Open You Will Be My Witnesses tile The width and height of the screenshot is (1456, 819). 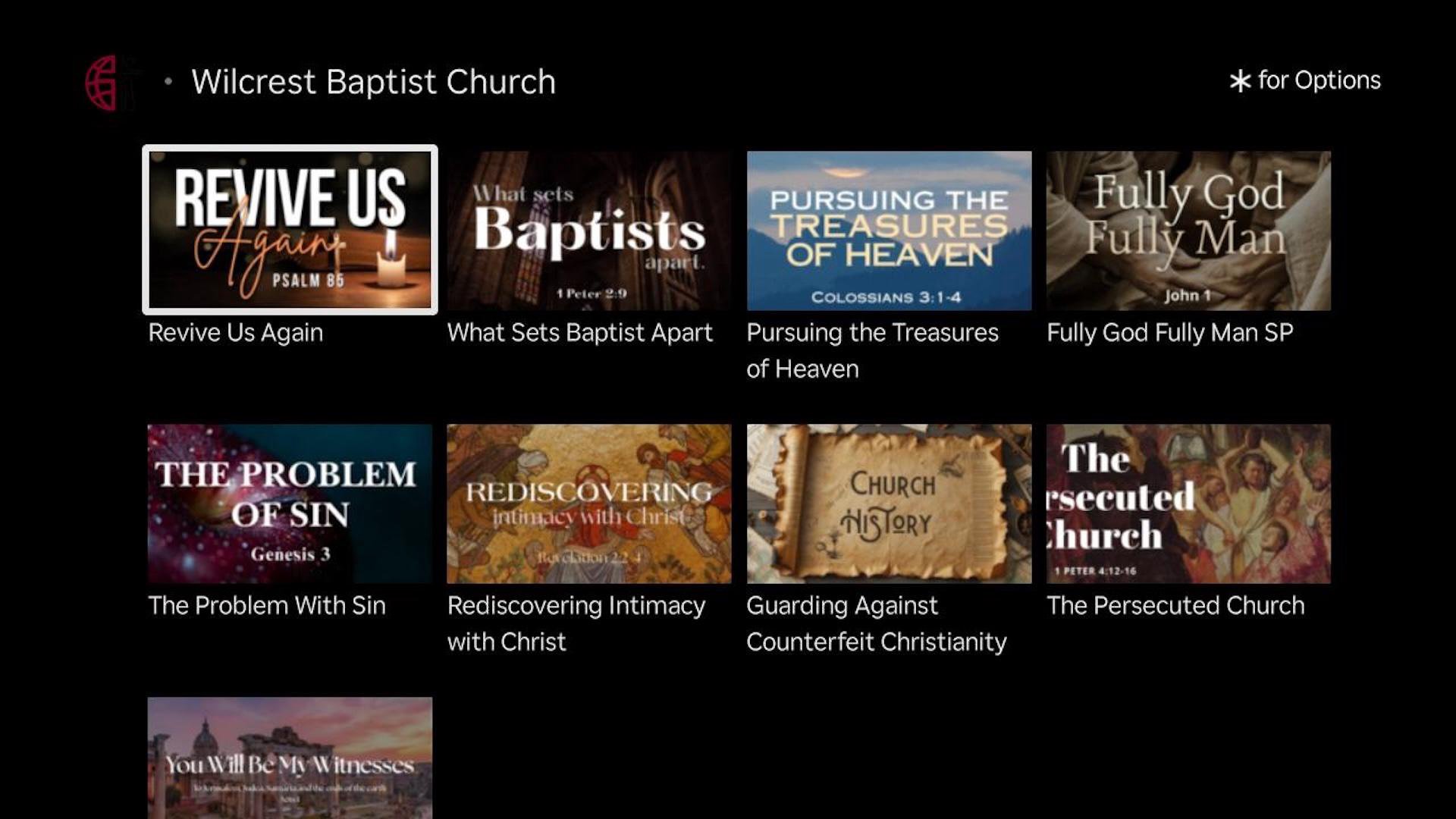click(290, 758)
